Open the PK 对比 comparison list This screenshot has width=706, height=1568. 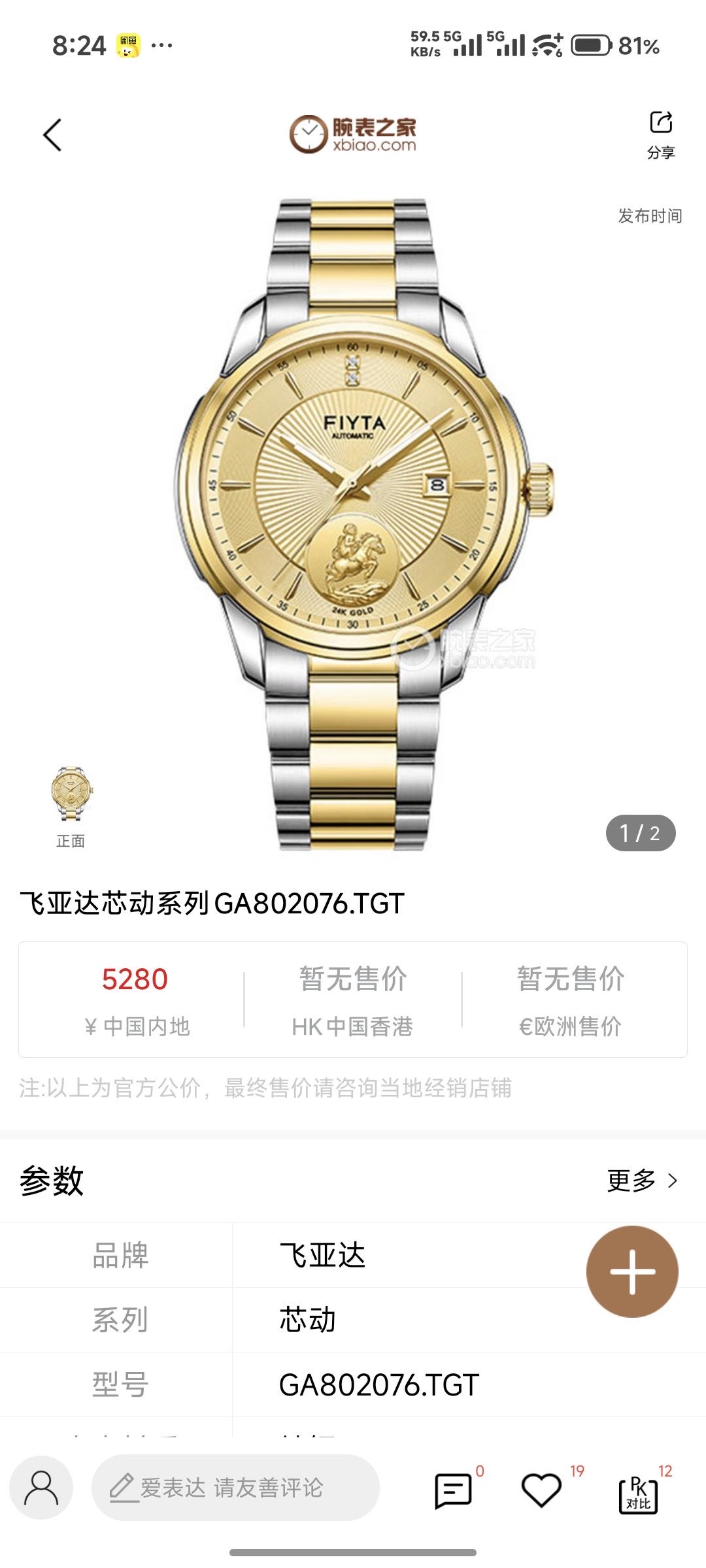point(639,1493)
